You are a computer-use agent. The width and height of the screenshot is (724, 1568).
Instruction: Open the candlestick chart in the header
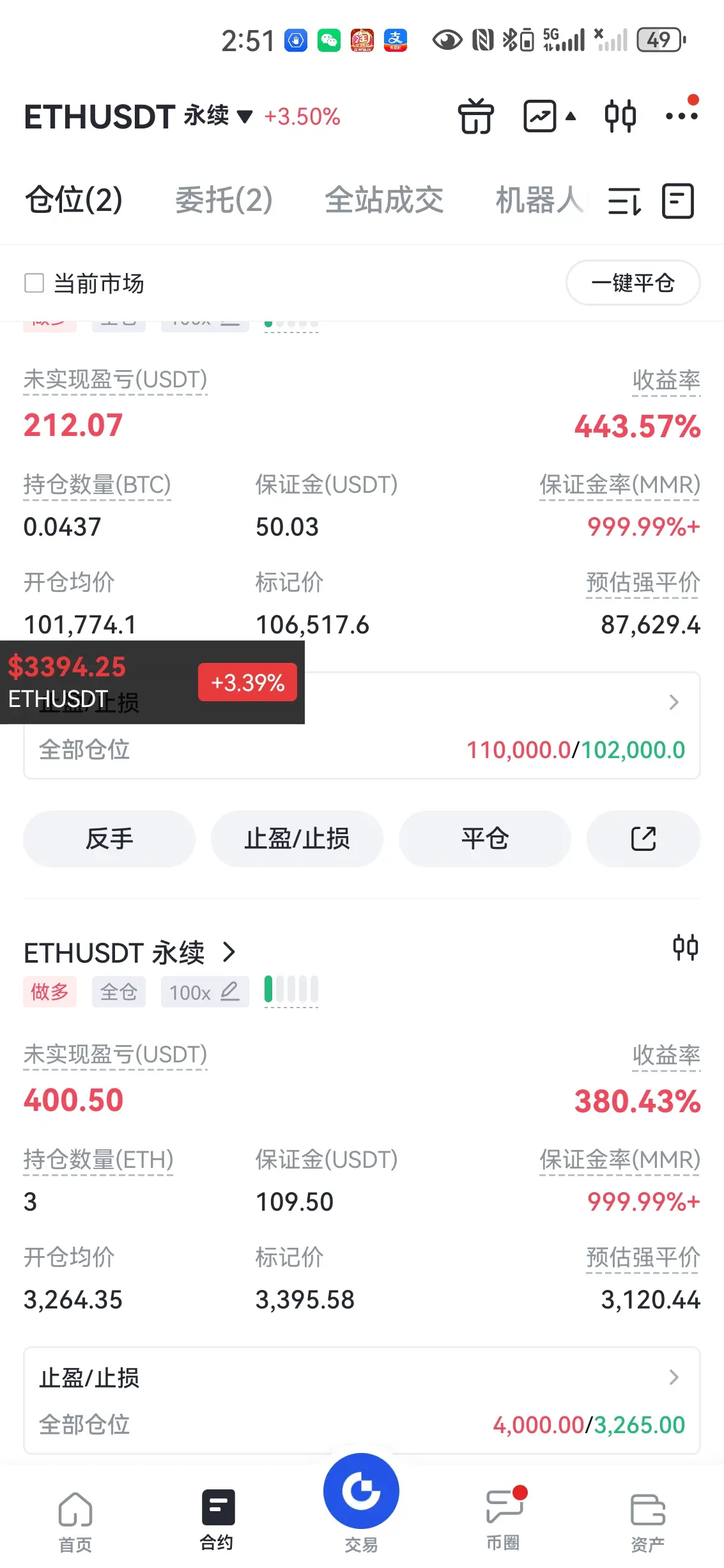(620, 117)
